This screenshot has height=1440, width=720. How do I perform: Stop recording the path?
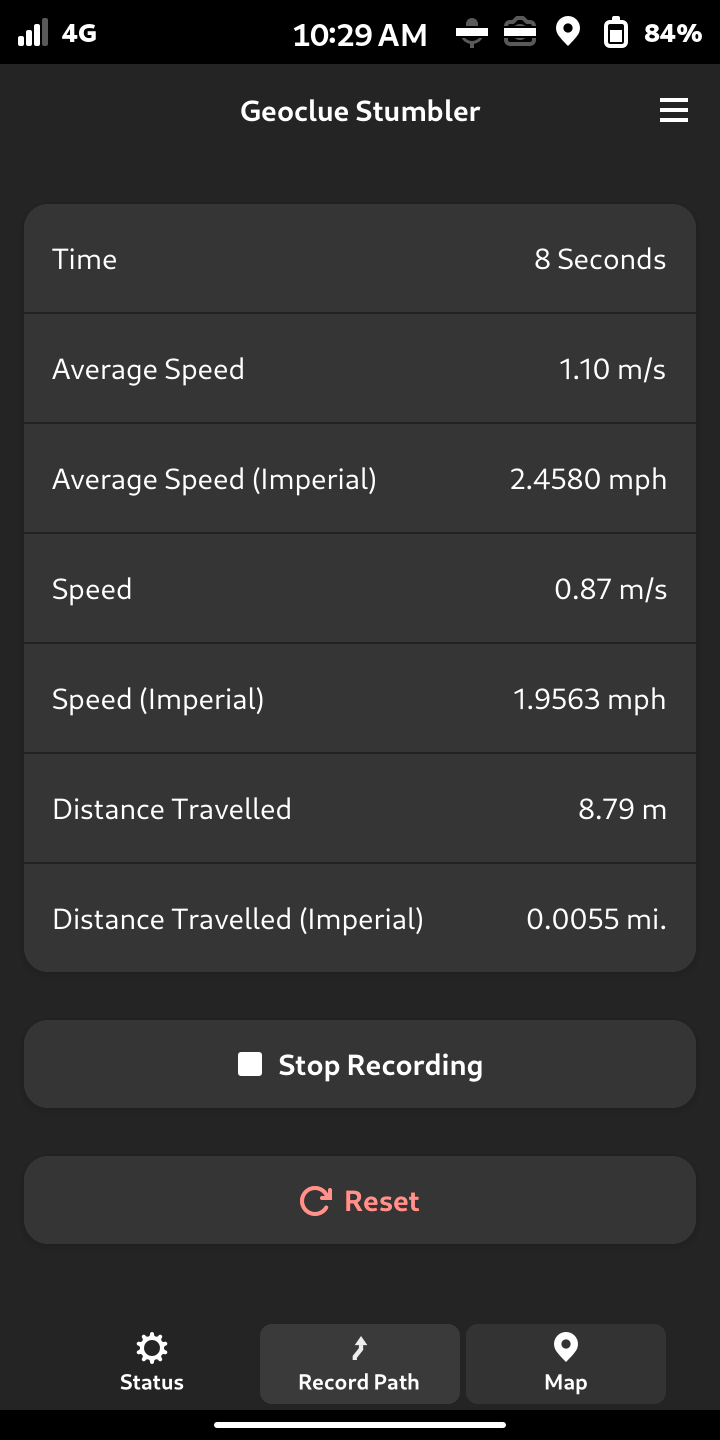click(x=360, y=1065)
